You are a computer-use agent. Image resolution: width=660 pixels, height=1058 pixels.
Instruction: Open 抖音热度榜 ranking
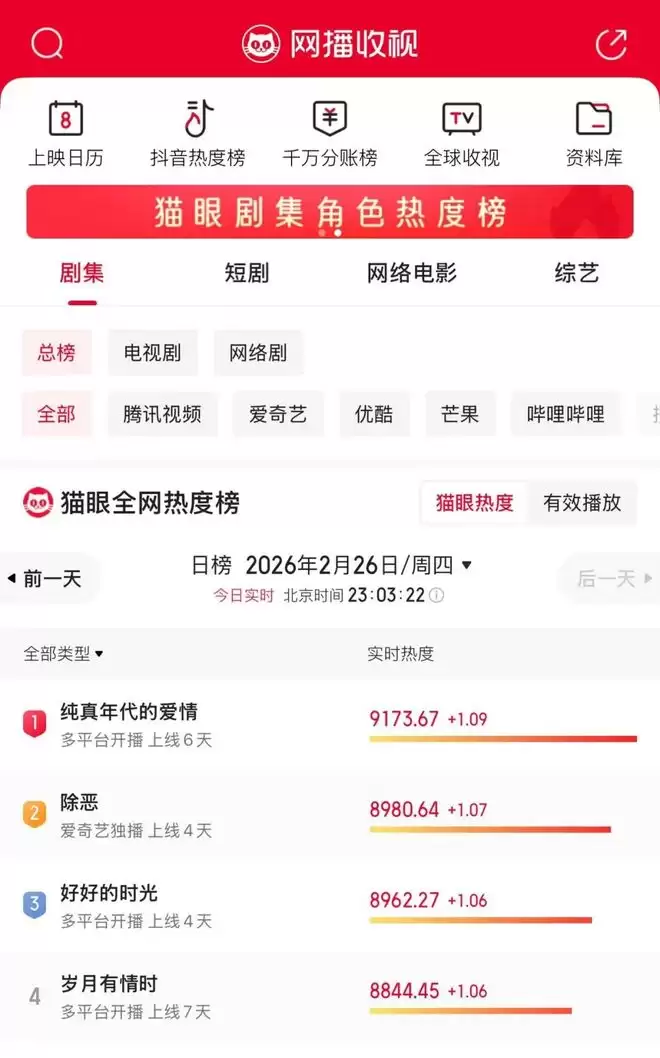198,134
